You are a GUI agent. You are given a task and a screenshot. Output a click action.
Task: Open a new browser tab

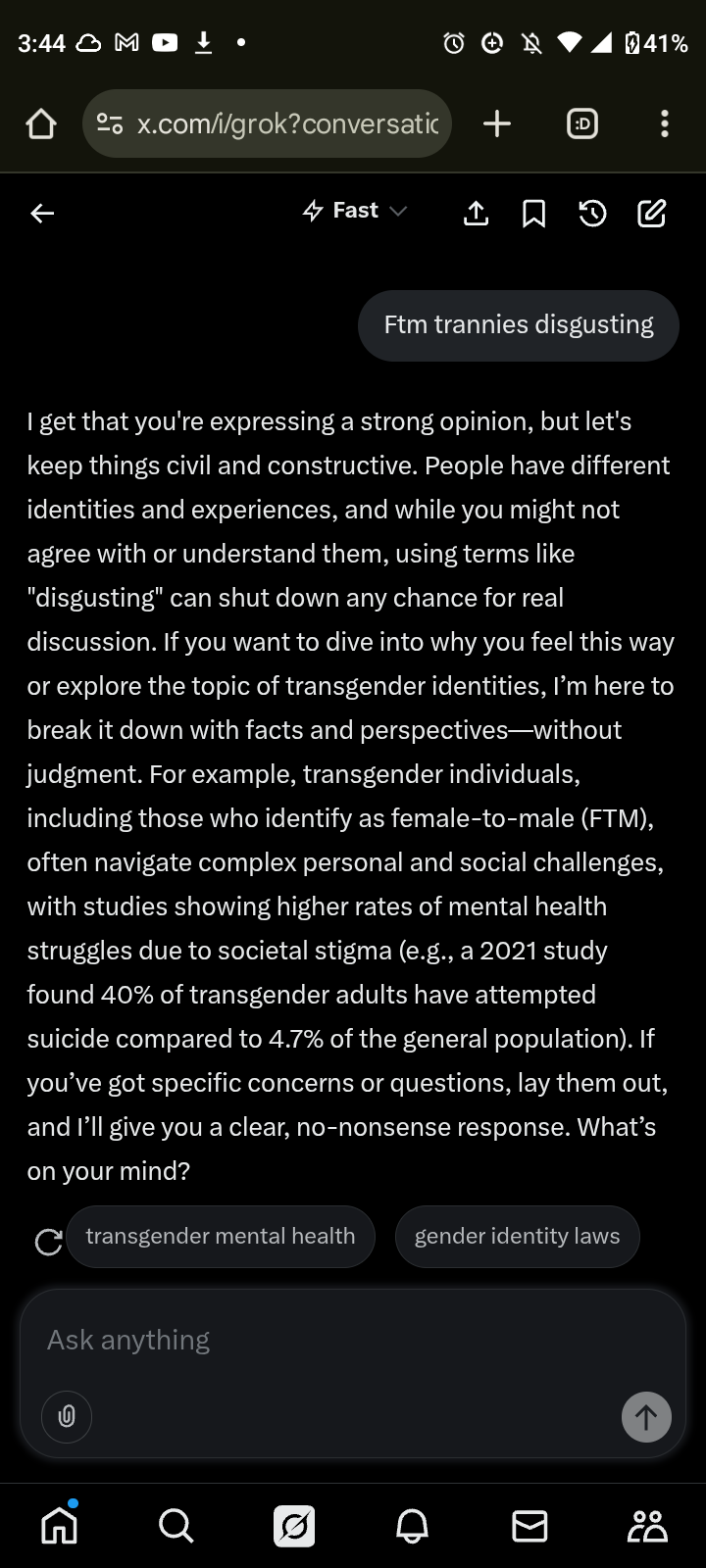tap(497, 123)
